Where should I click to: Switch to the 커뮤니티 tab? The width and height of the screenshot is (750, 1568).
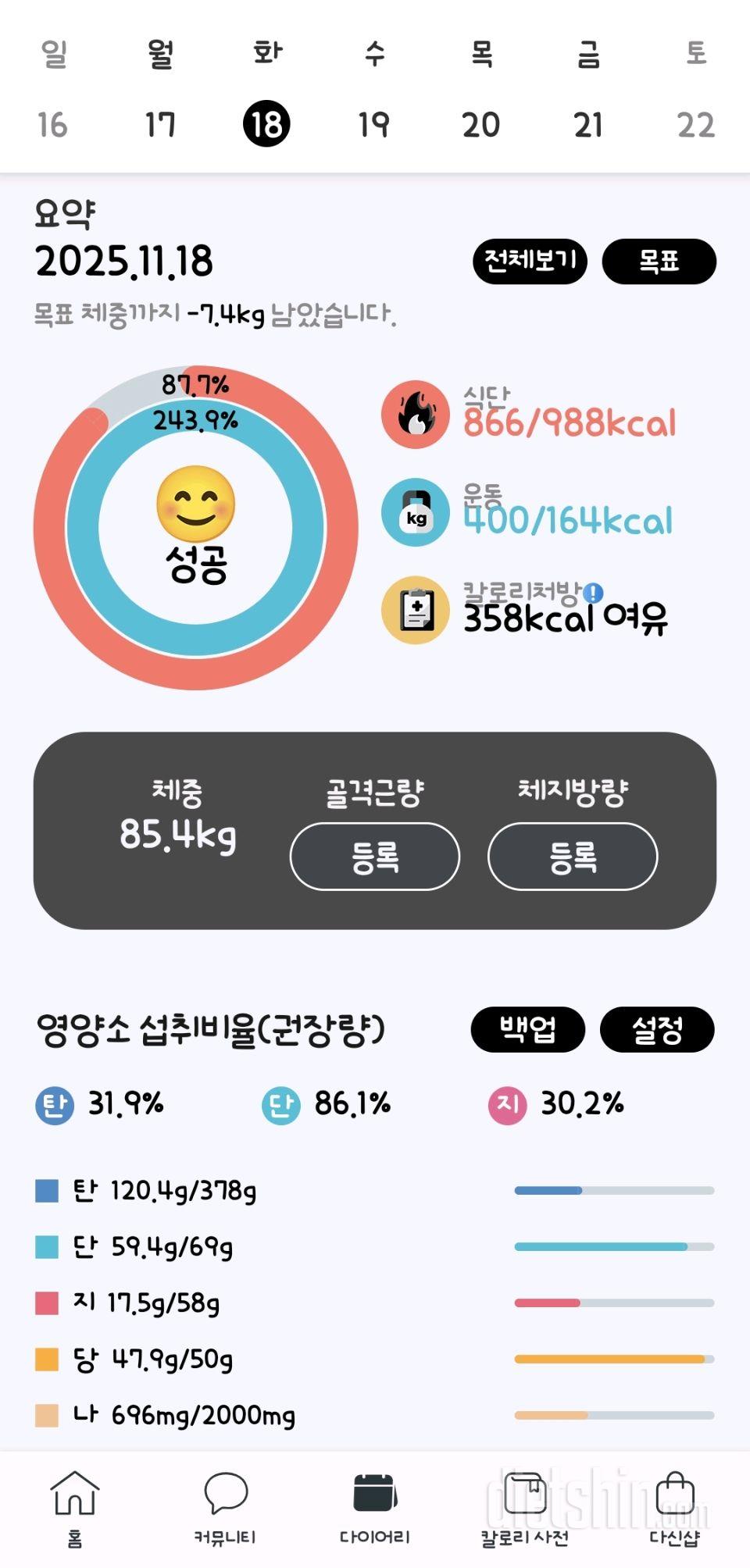pyautogui.click(x=225, y=1507)
